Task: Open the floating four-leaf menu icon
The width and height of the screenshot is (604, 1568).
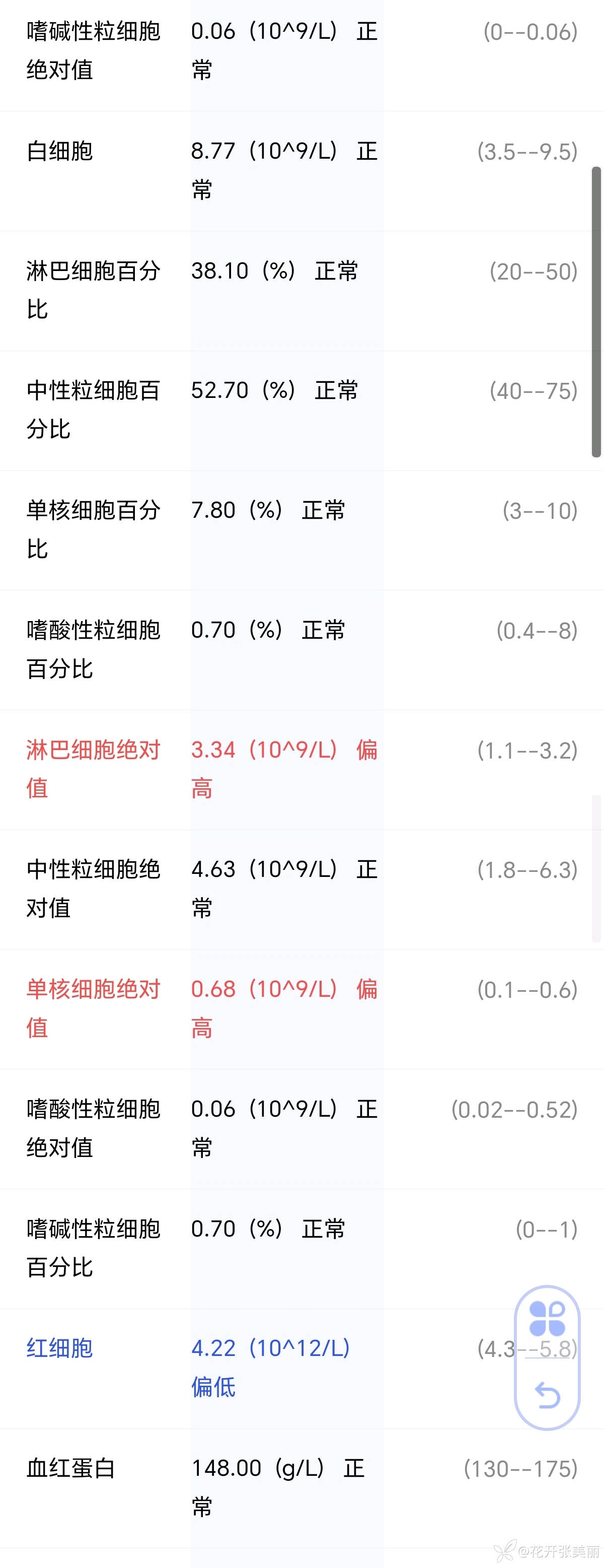Action: click(547, 1319)
